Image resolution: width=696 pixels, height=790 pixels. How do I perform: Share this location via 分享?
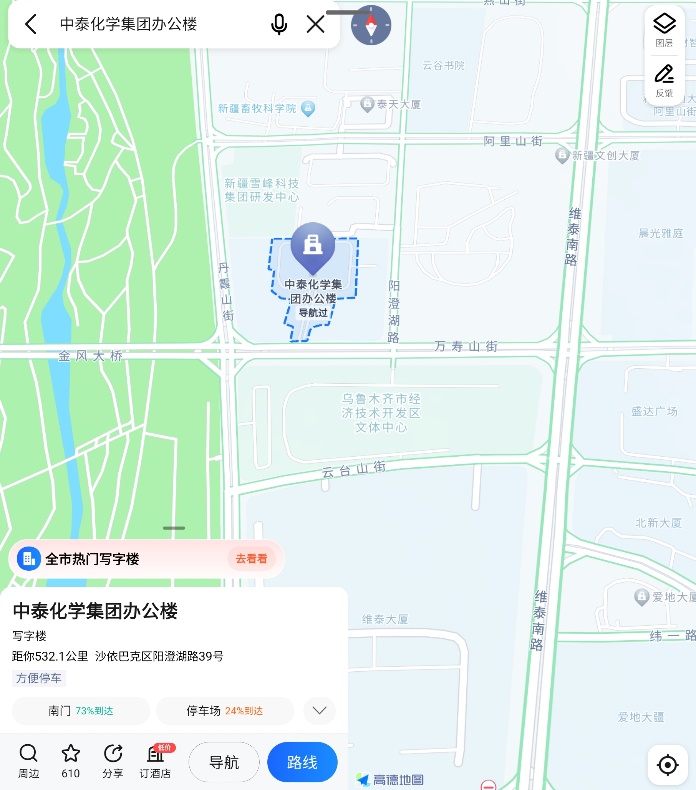coord(113,761)
